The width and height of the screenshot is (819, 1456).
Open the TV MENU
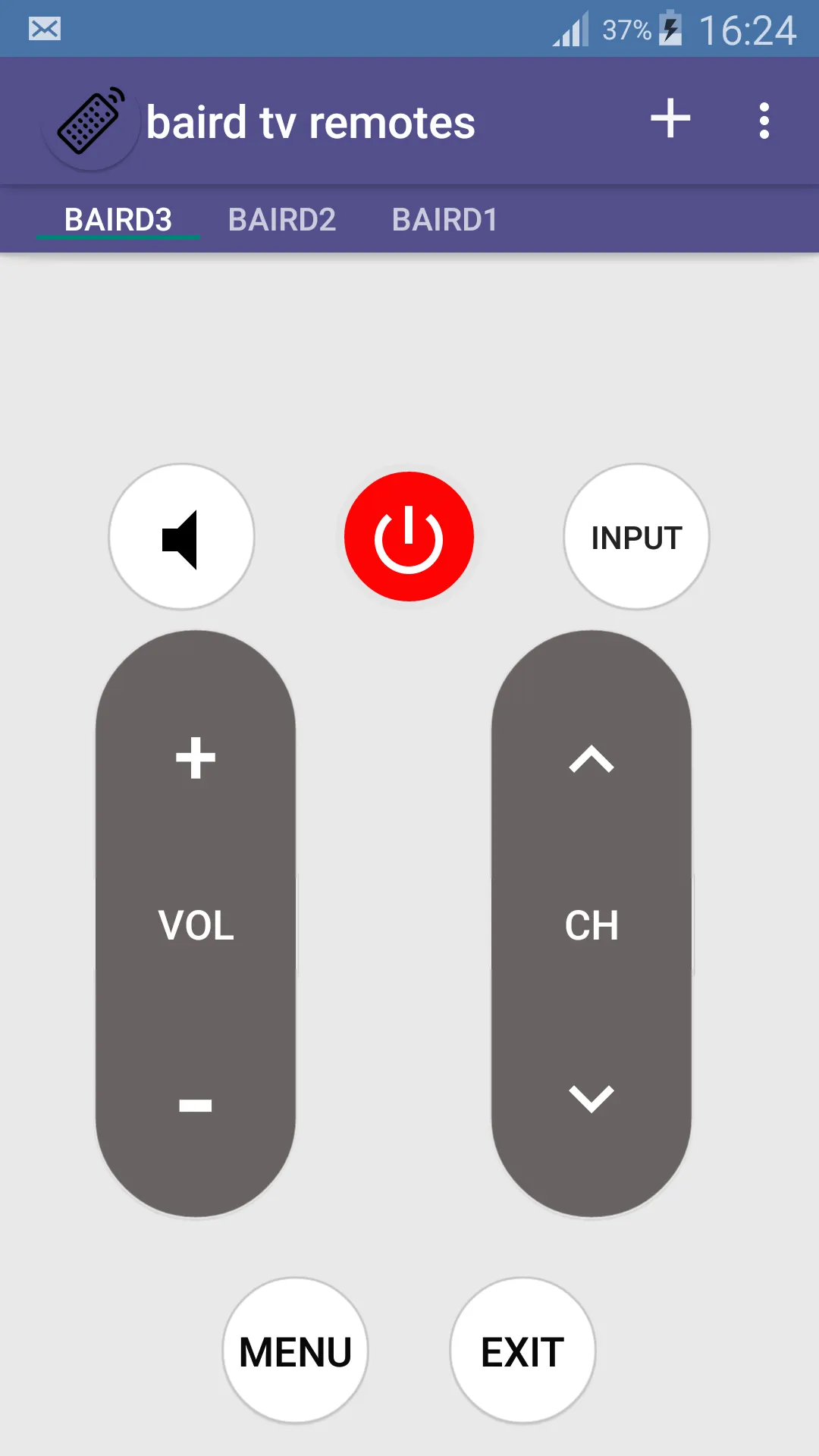pos(296,1351)
